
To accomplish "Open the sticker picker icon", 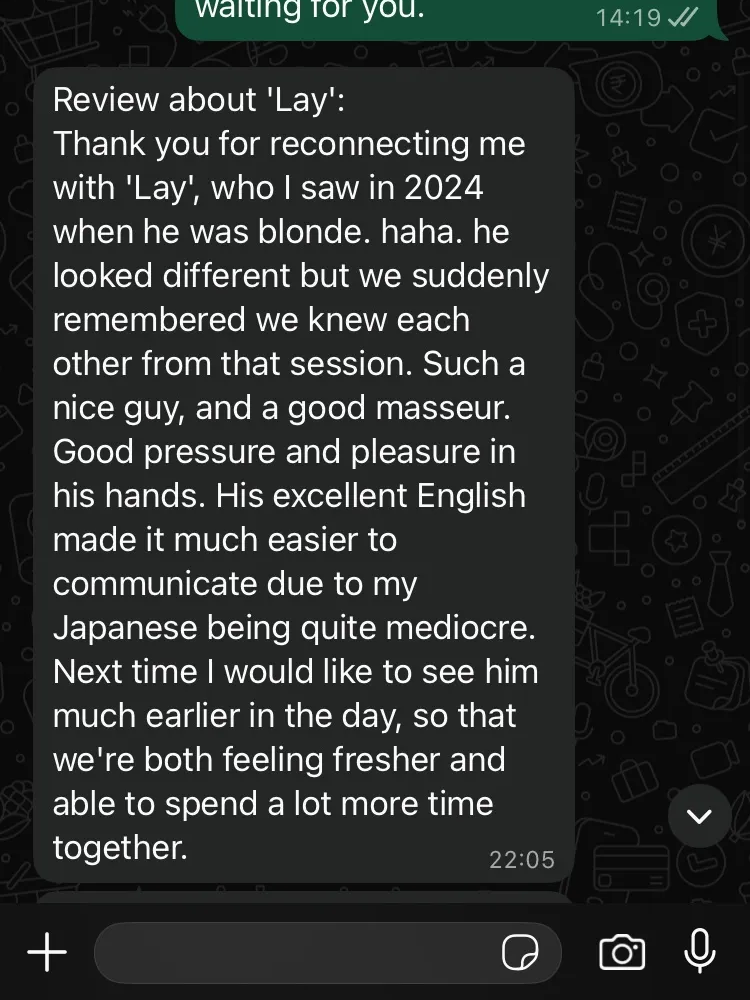I will click(x=520, y=952).
